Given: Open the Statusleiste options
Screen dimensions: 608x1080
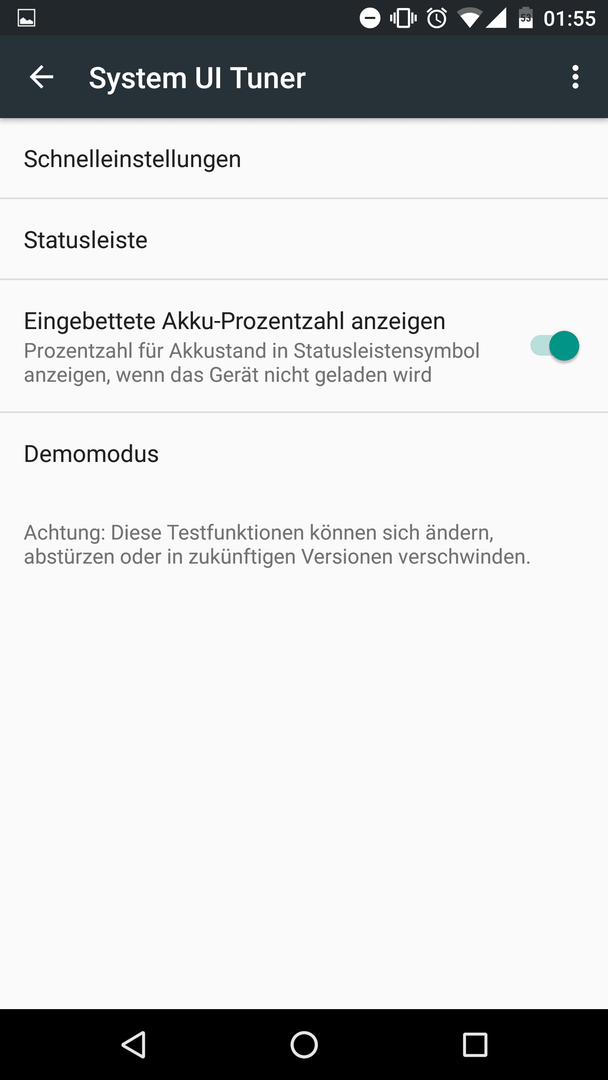Looking at the screenshot, I should pyautogui.click(x=304, y=240).
